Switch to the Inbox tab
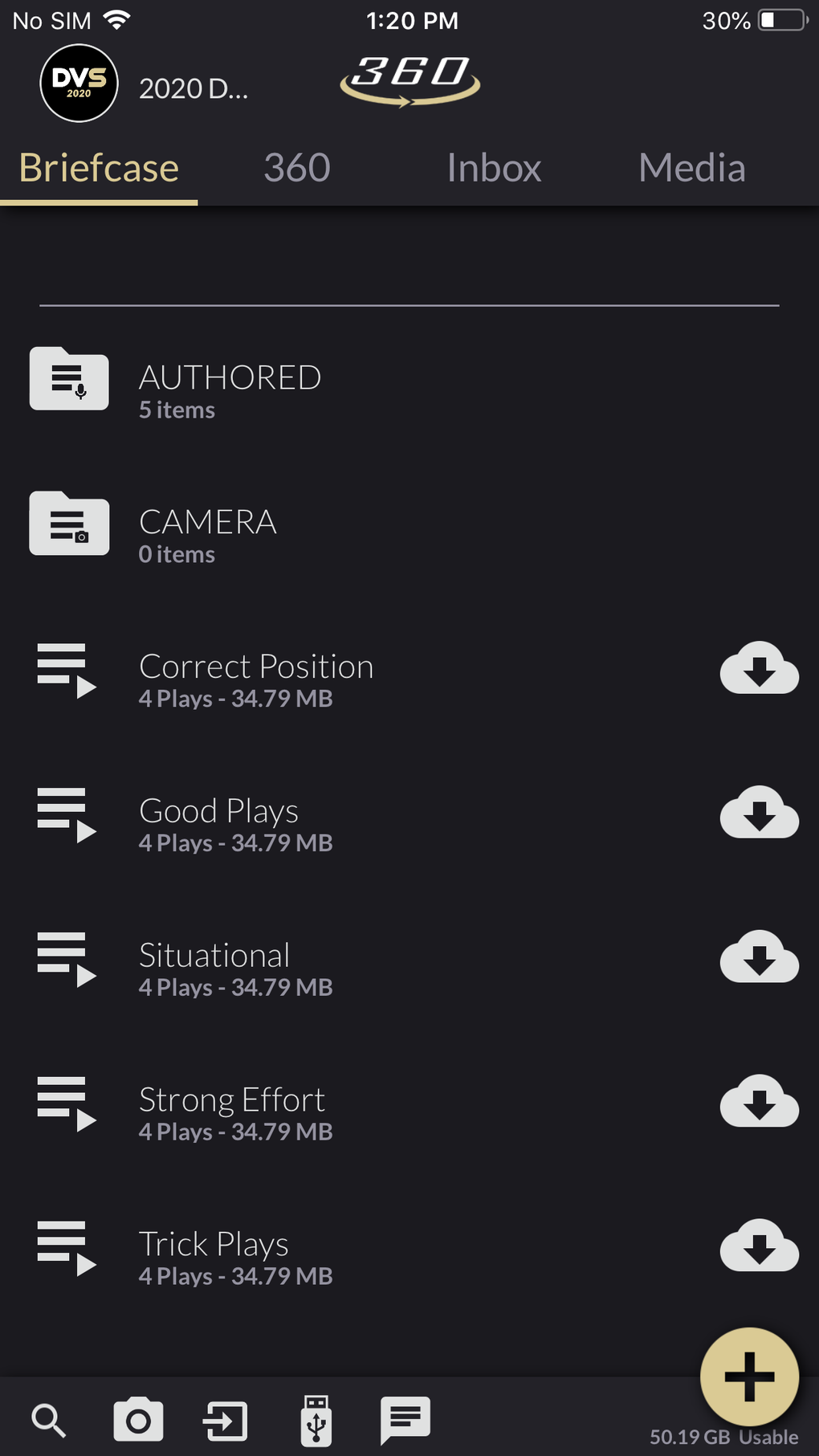 (494, 168)
